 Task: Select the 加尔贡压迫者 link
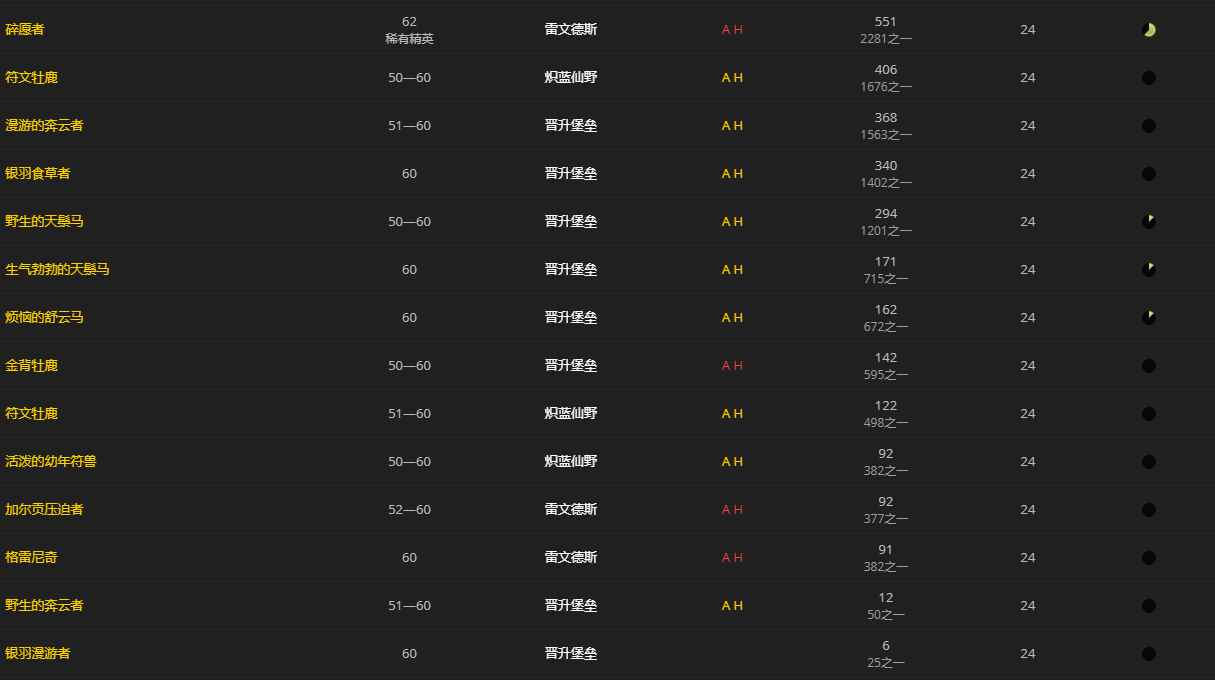(x=44, y=510)
